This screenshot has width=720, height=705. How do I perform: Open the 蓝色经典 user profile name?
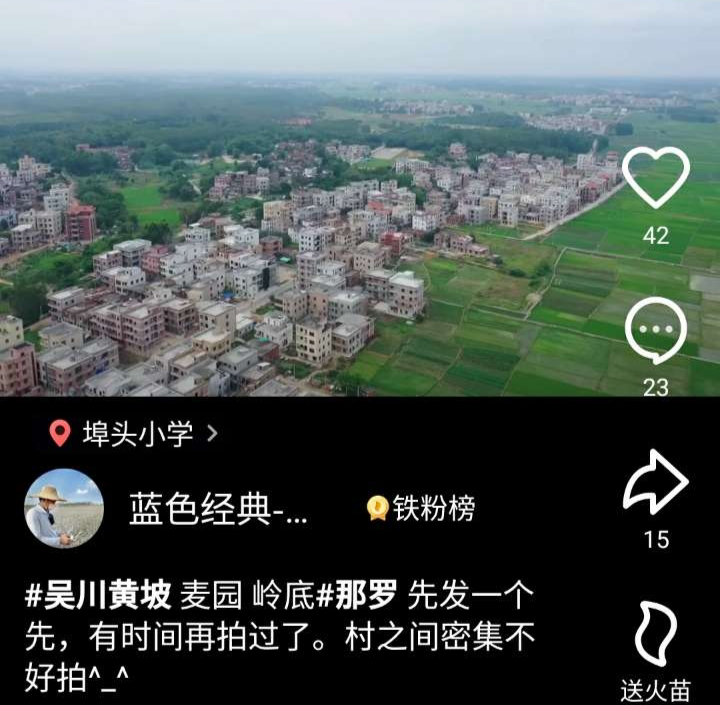point(218,509)
